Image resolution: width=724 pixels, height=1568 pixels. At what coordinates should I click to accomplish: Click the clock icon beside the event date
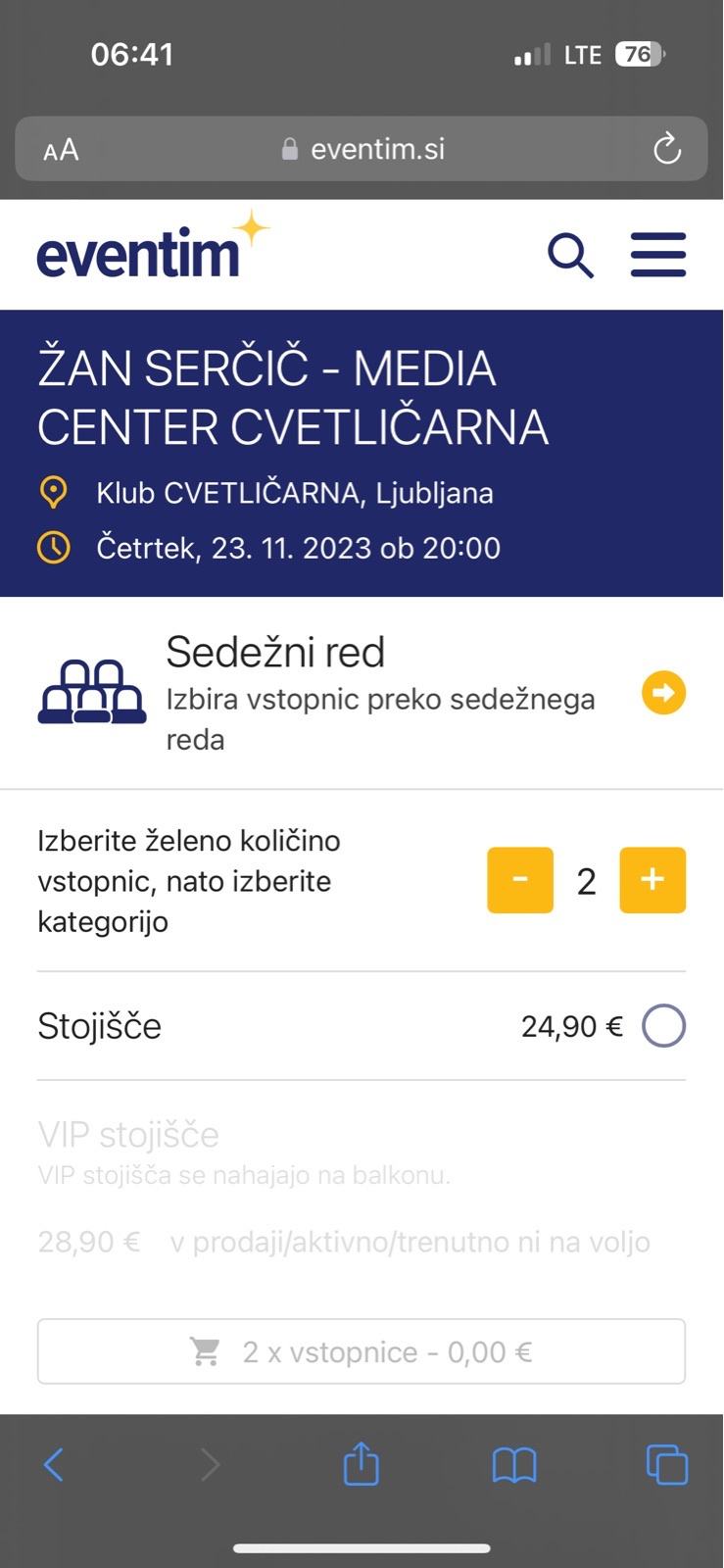point(55,547)
